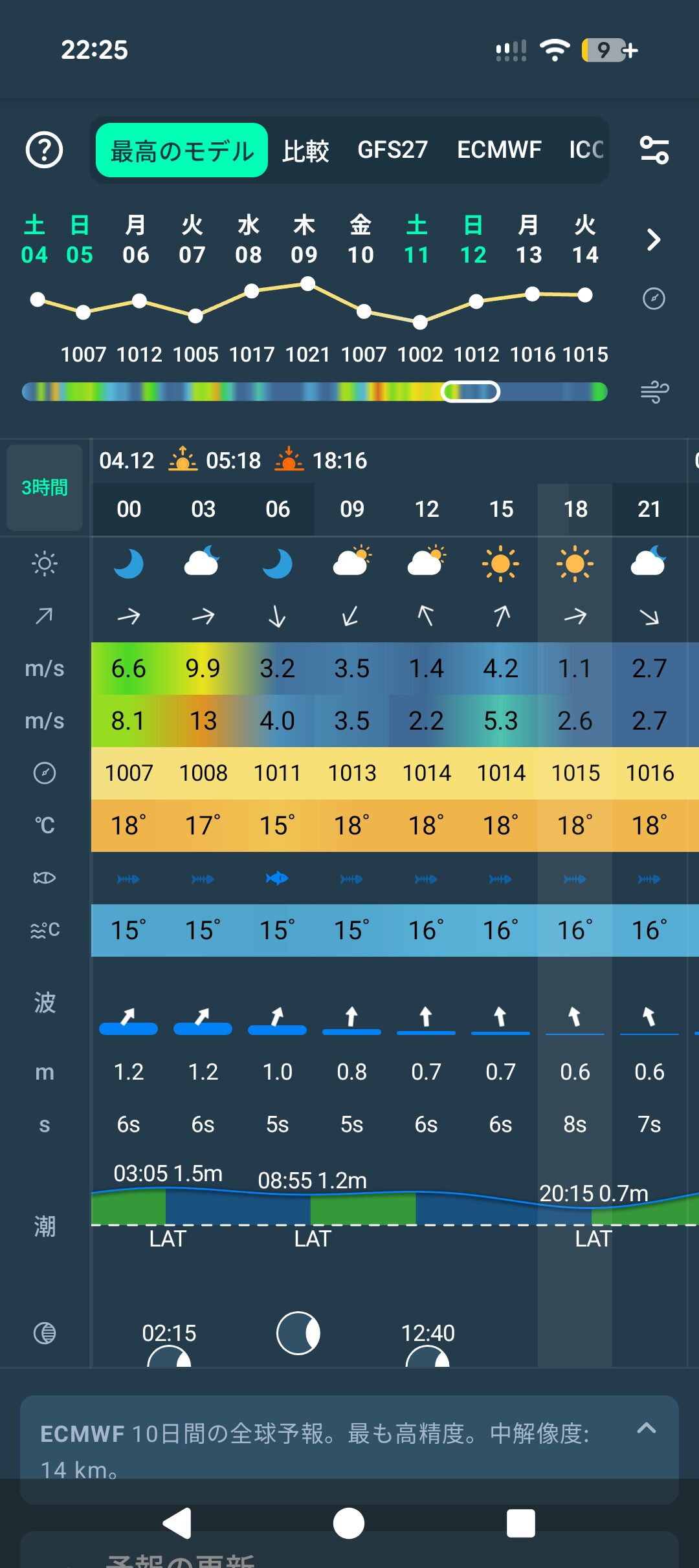Tap the wind icon beside the color bar
This screenshot has height=1568, width=699.
pyautogui.click(x=654, y=392)
